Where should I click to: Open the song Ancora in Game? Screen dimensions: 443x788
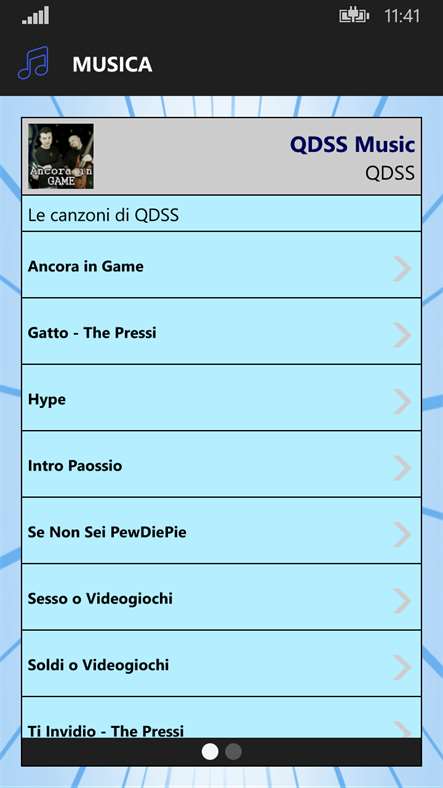(221, 265)
